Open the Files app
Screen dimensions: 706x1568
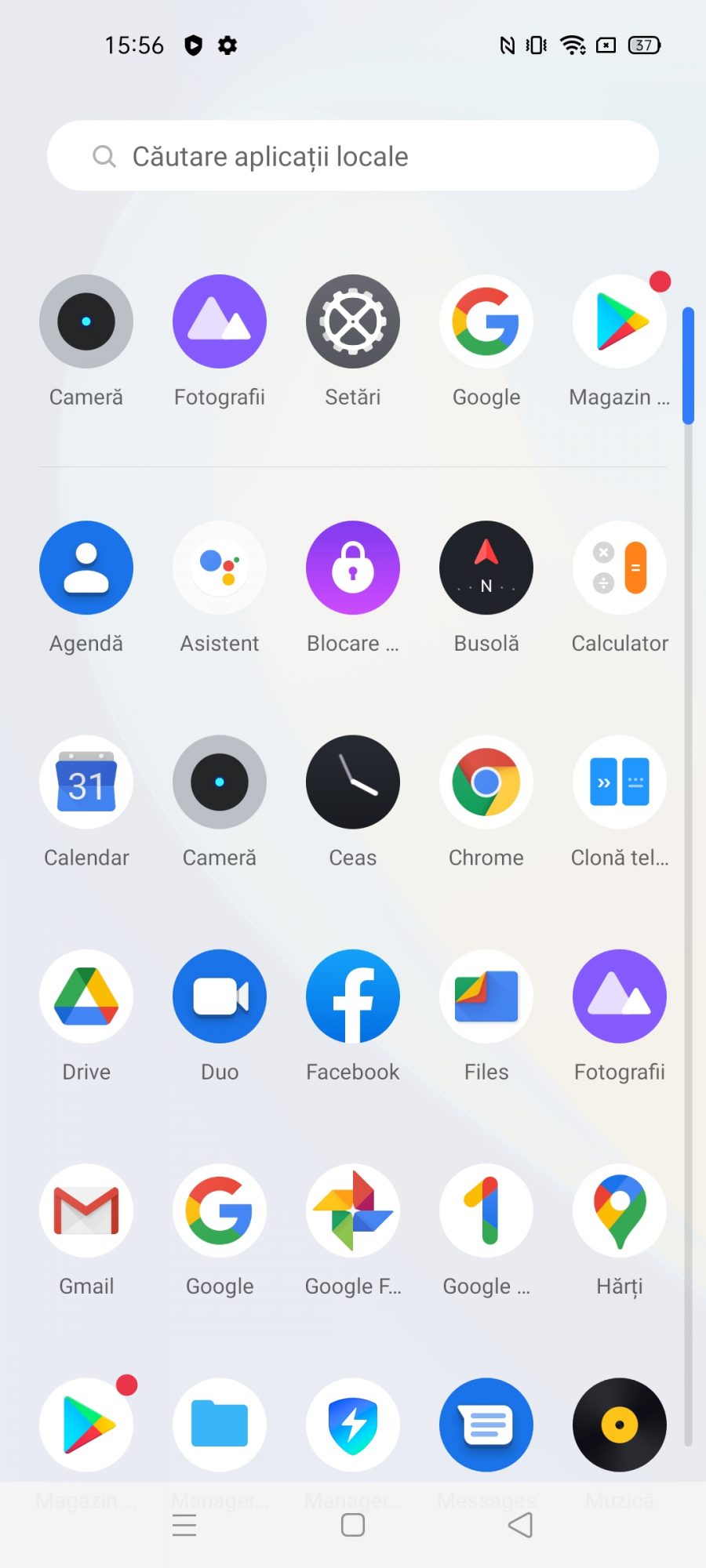click(486, 996)
